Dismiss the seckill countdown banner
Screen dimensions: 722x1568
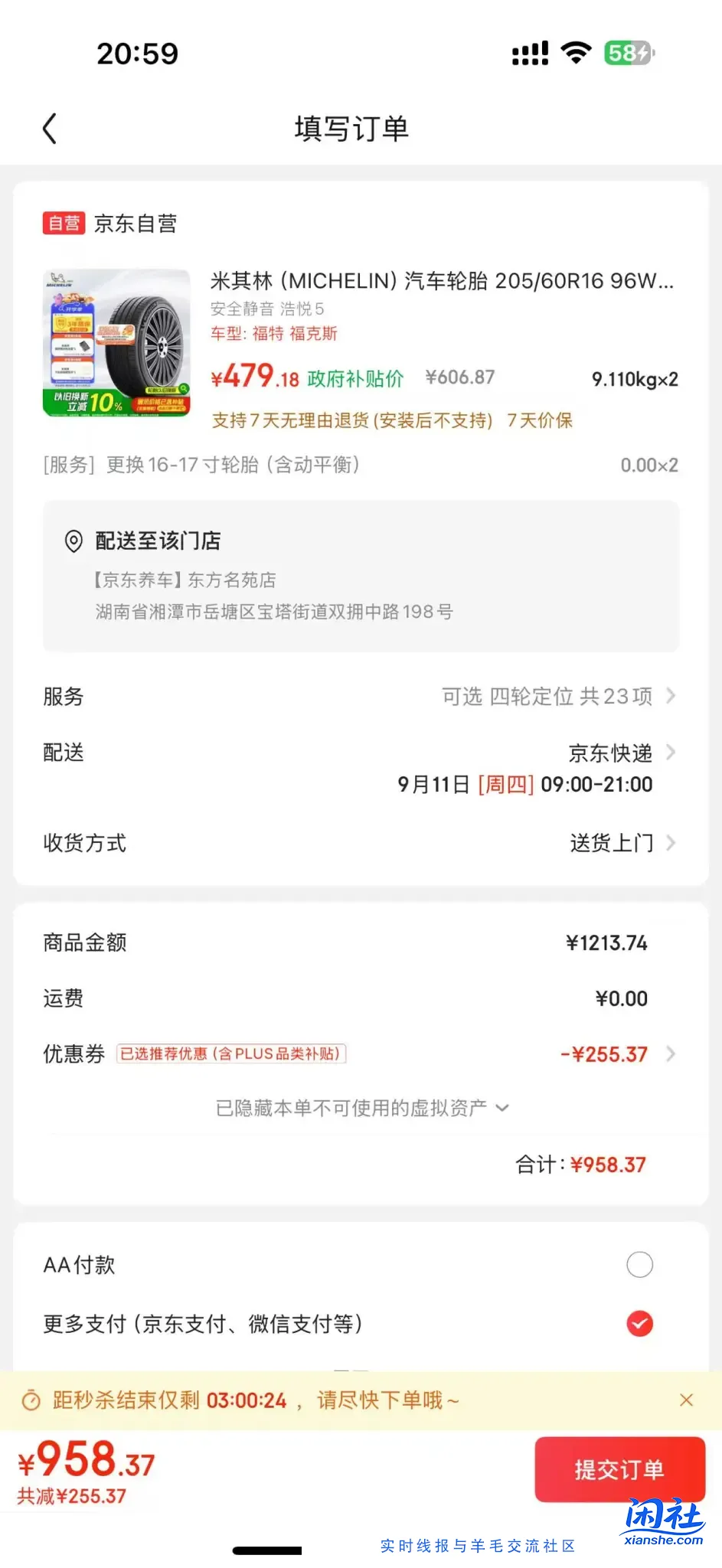tap(687, 1400)
